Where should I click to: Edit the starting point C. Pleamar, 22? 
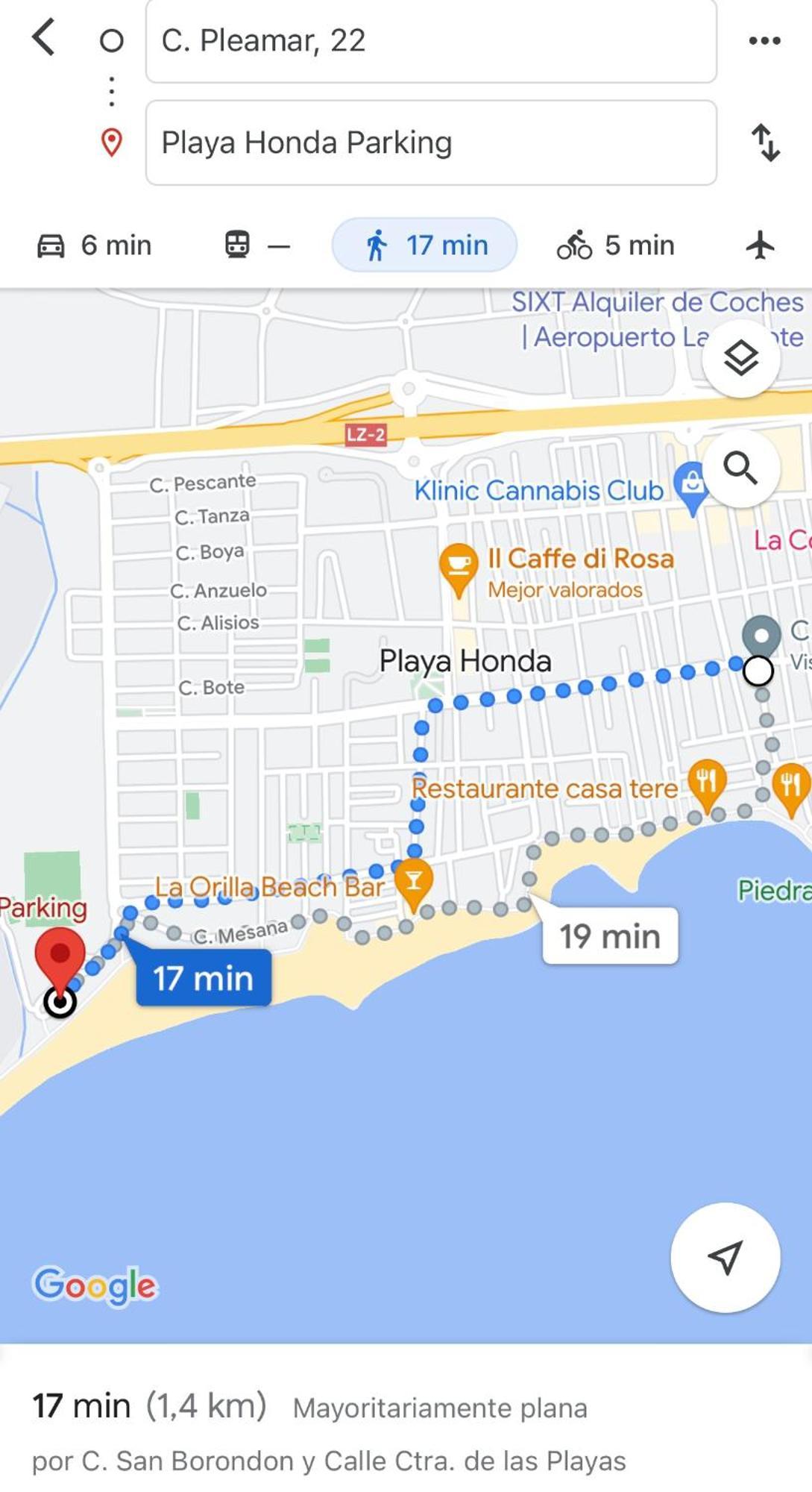pyautogui.click(x=431, y=41)
